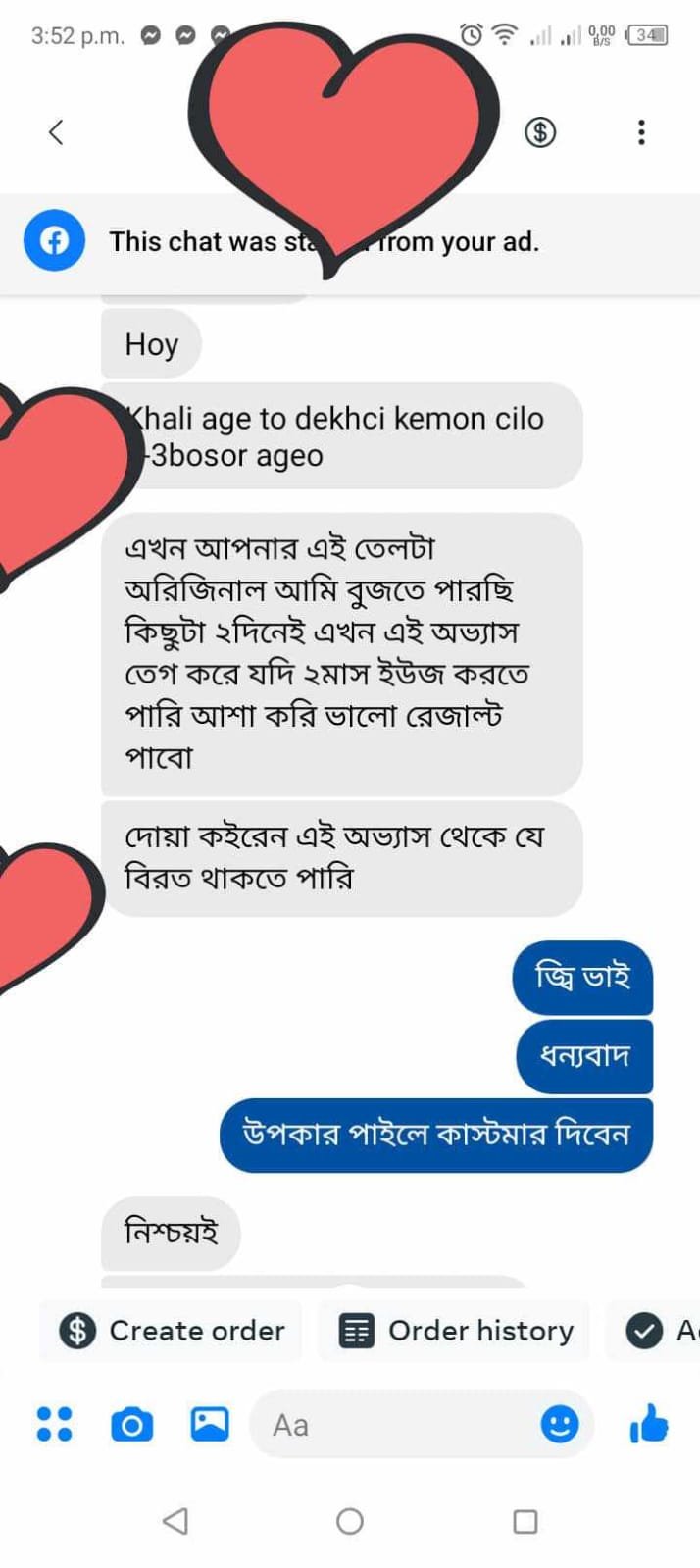Tap the Create order button
Image resolution: width=700 pixels, height=1568 pixels.
[x=172, y=1331]
